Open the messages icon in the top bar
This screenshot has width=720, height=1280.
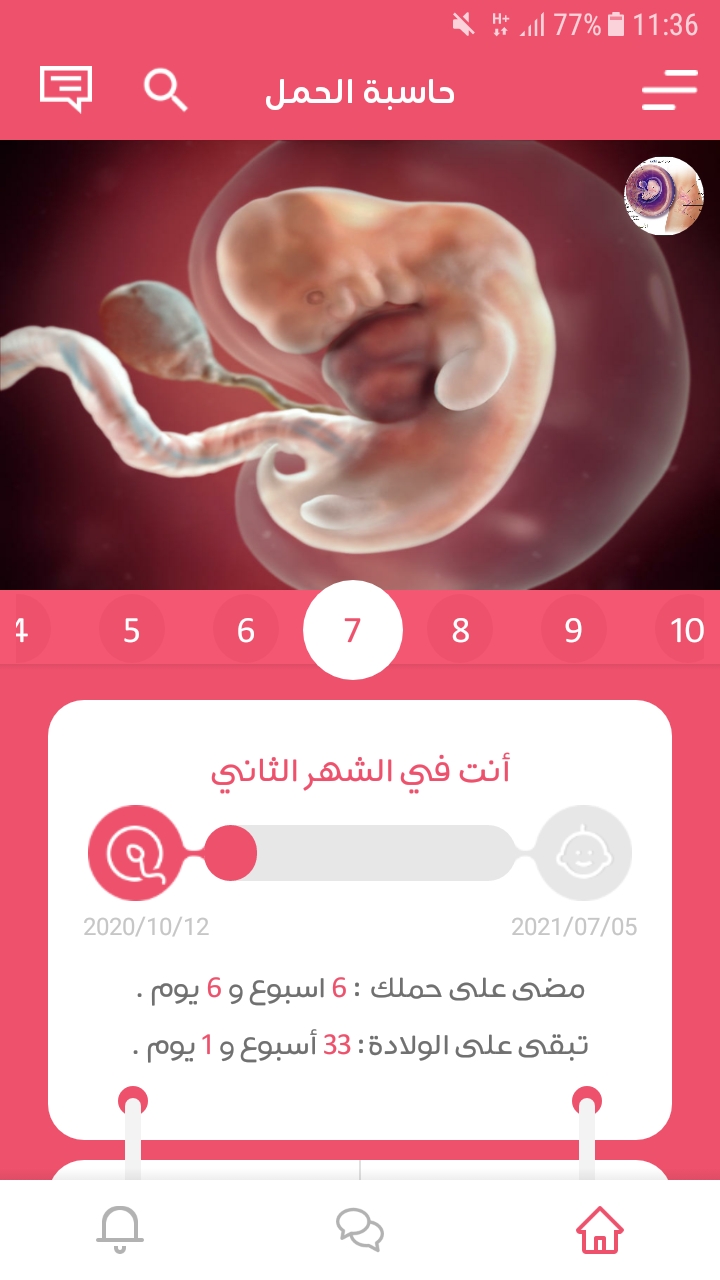66,89
